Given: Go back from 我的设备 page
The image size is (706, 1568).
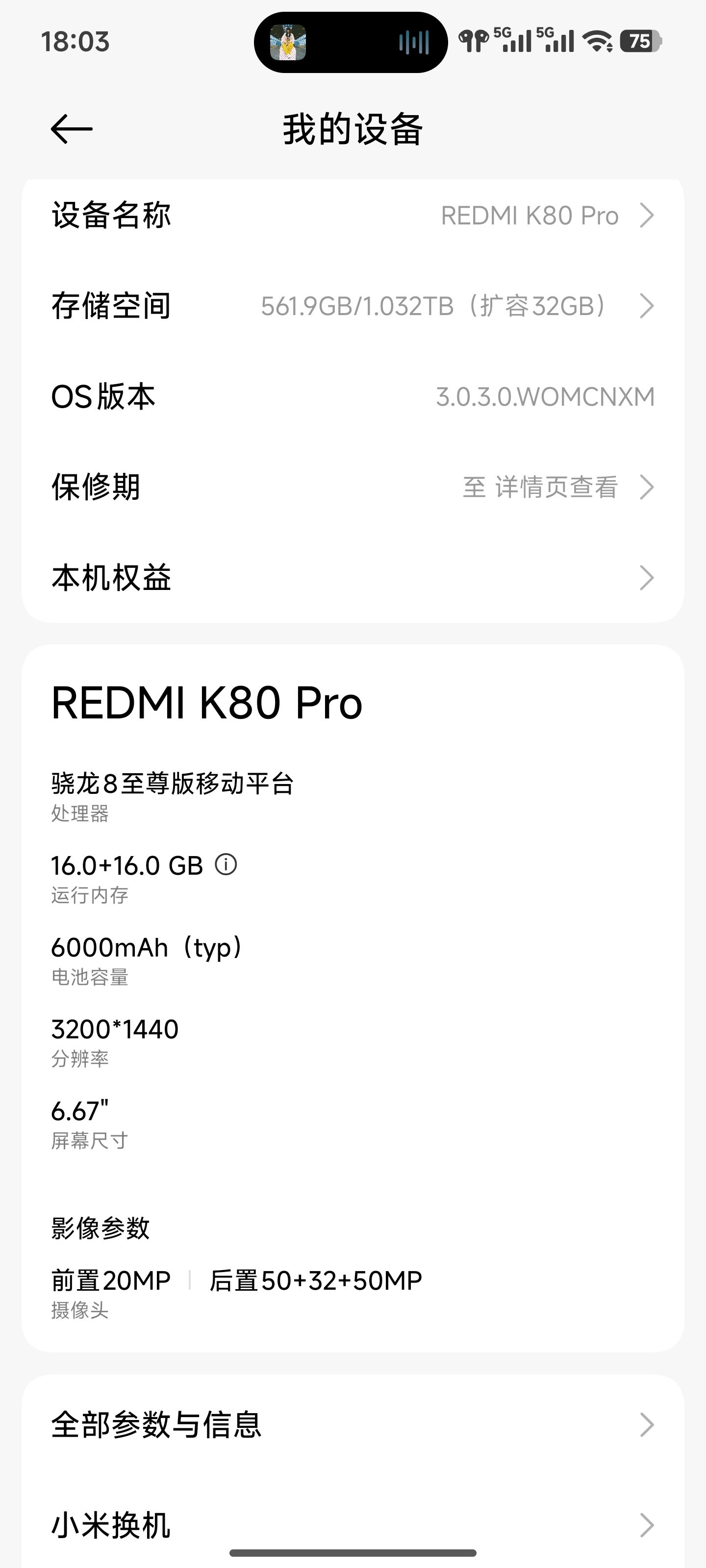Looking at the screenshot, I should pos(71,129).
